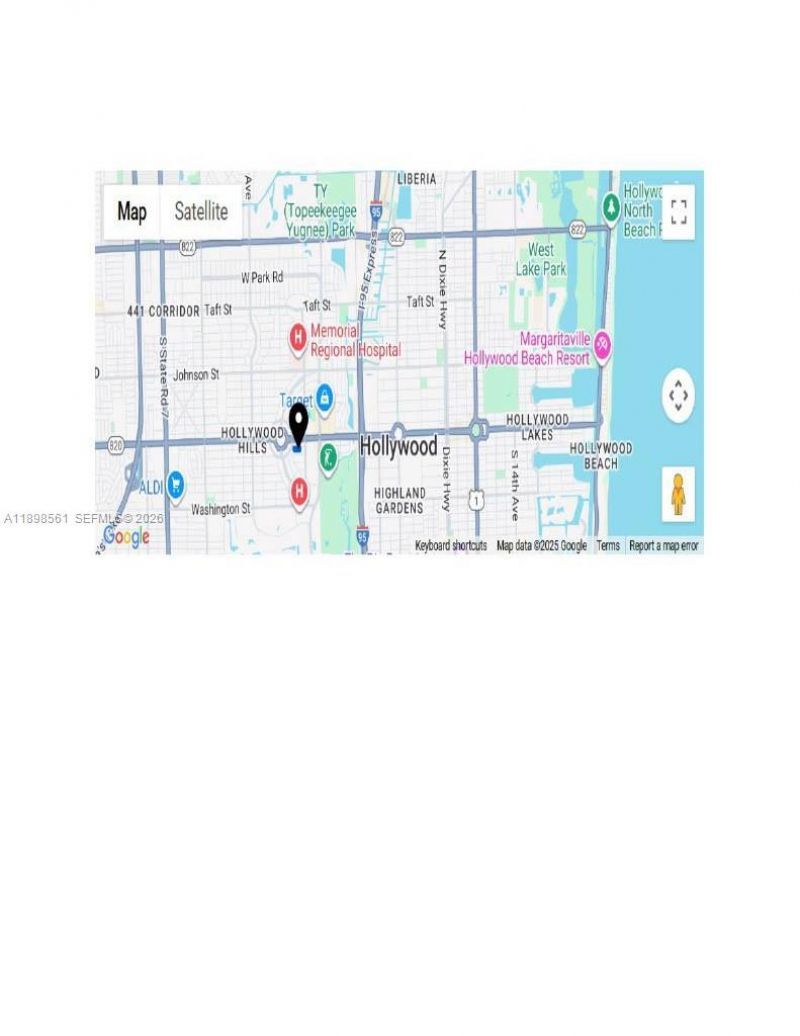Viewport: 800px width, 1036px height.
Task: Switch to the Satellite map tab
Action: click(x=201, y=212)
